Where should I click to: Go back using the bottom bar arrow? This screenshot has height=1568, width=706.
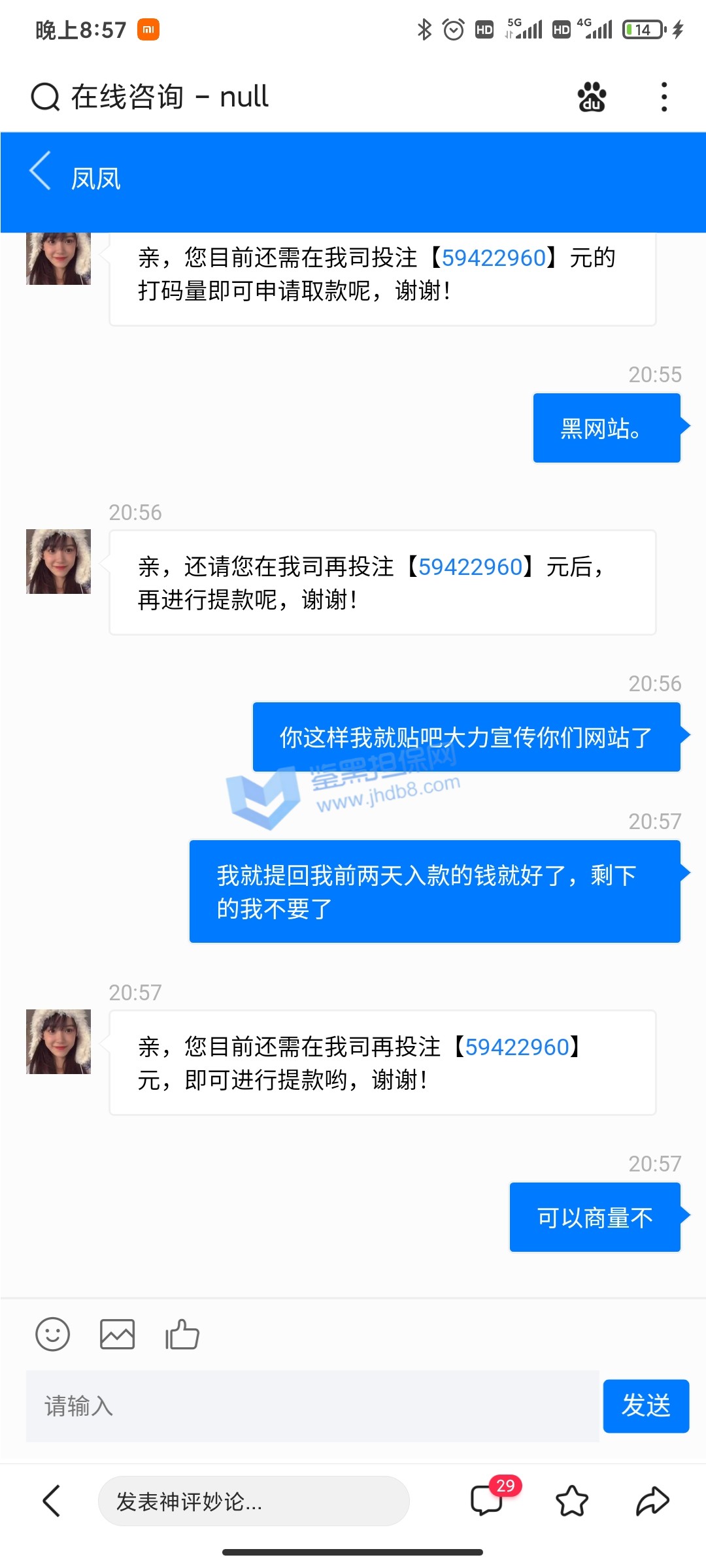[52, 1501]
